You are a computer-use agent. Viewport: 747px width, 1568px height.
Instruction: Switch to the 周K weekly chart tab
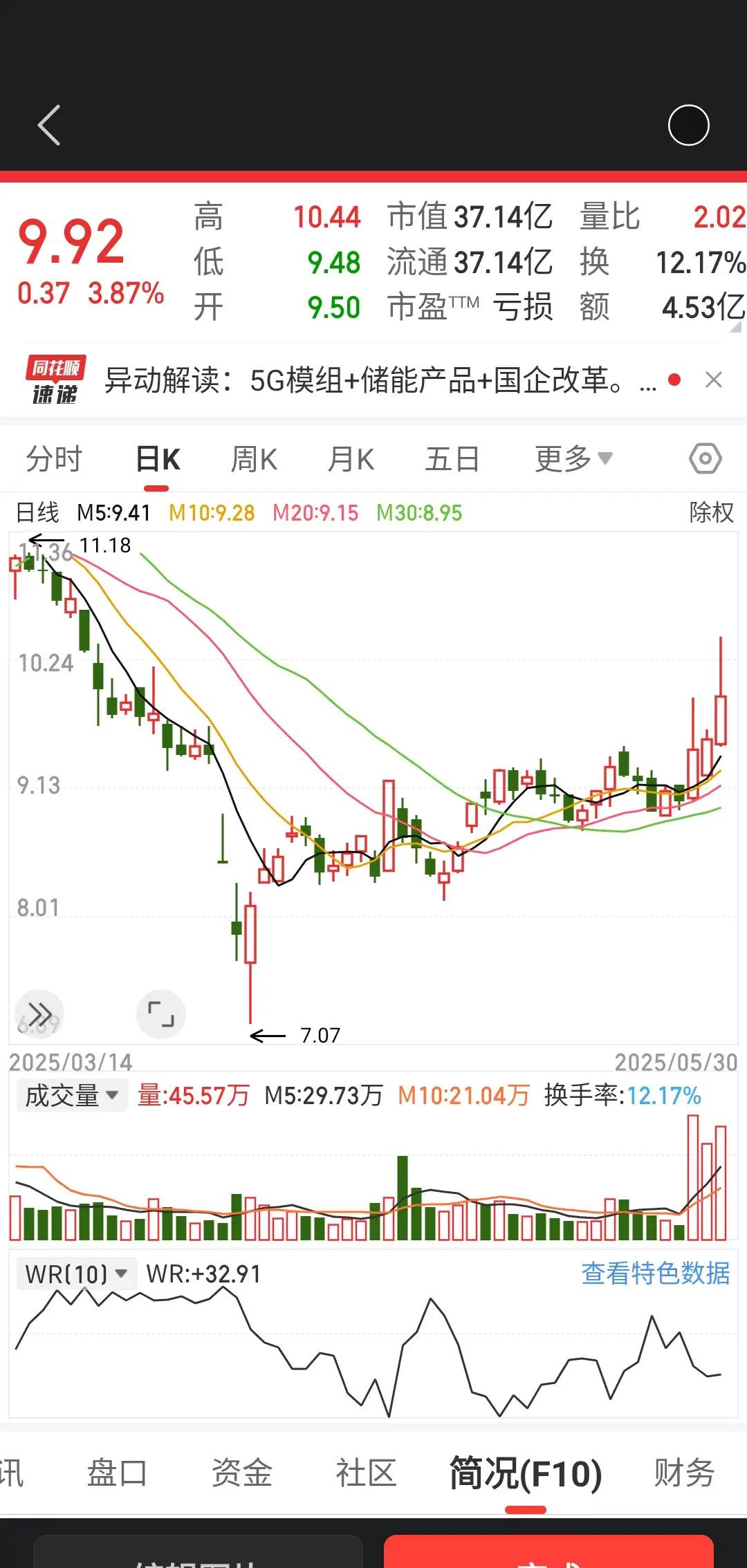[x=254, y=458]
